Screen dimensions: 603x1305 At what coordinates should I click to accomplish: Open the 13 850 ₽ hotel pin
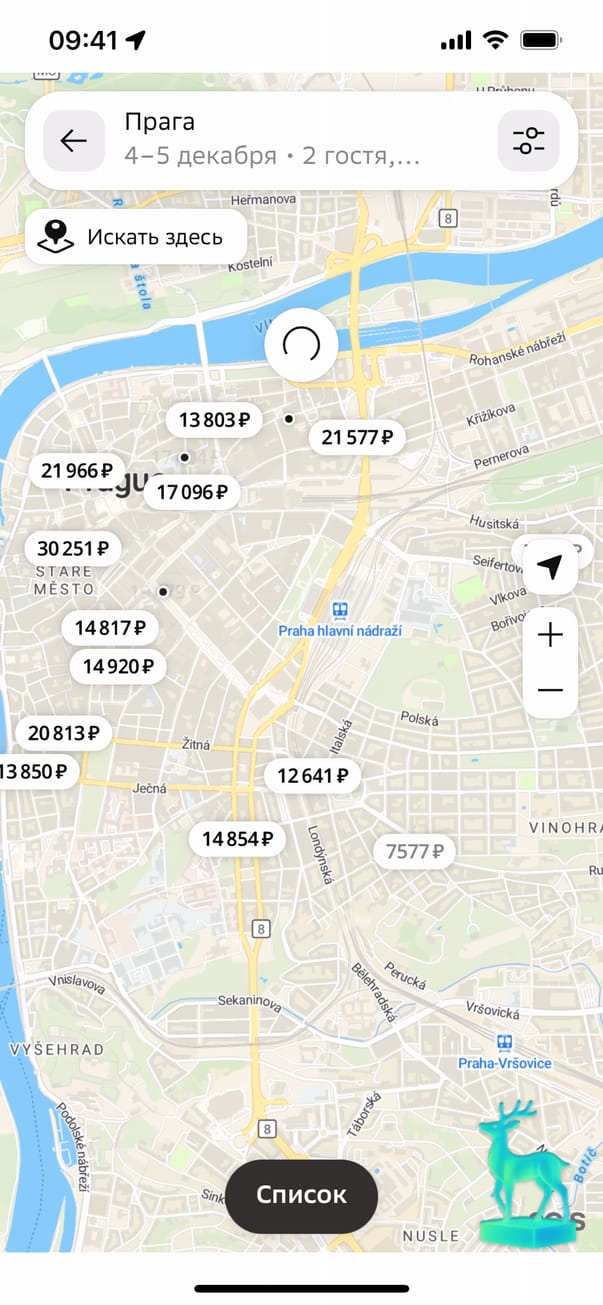pos(36,771)
